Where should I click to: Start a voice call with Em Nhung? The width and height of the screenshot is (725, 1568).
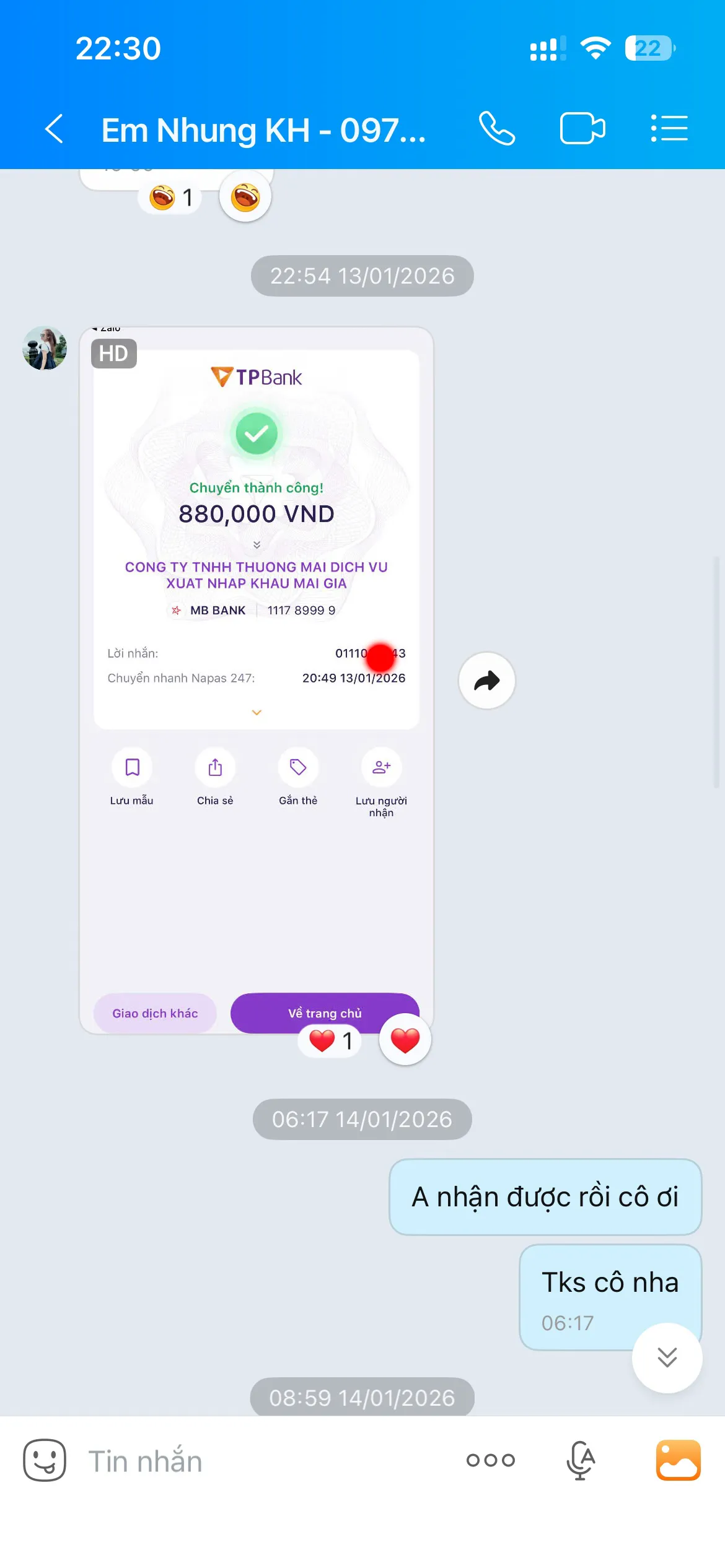pyautogui.click(x=497, y=129)
